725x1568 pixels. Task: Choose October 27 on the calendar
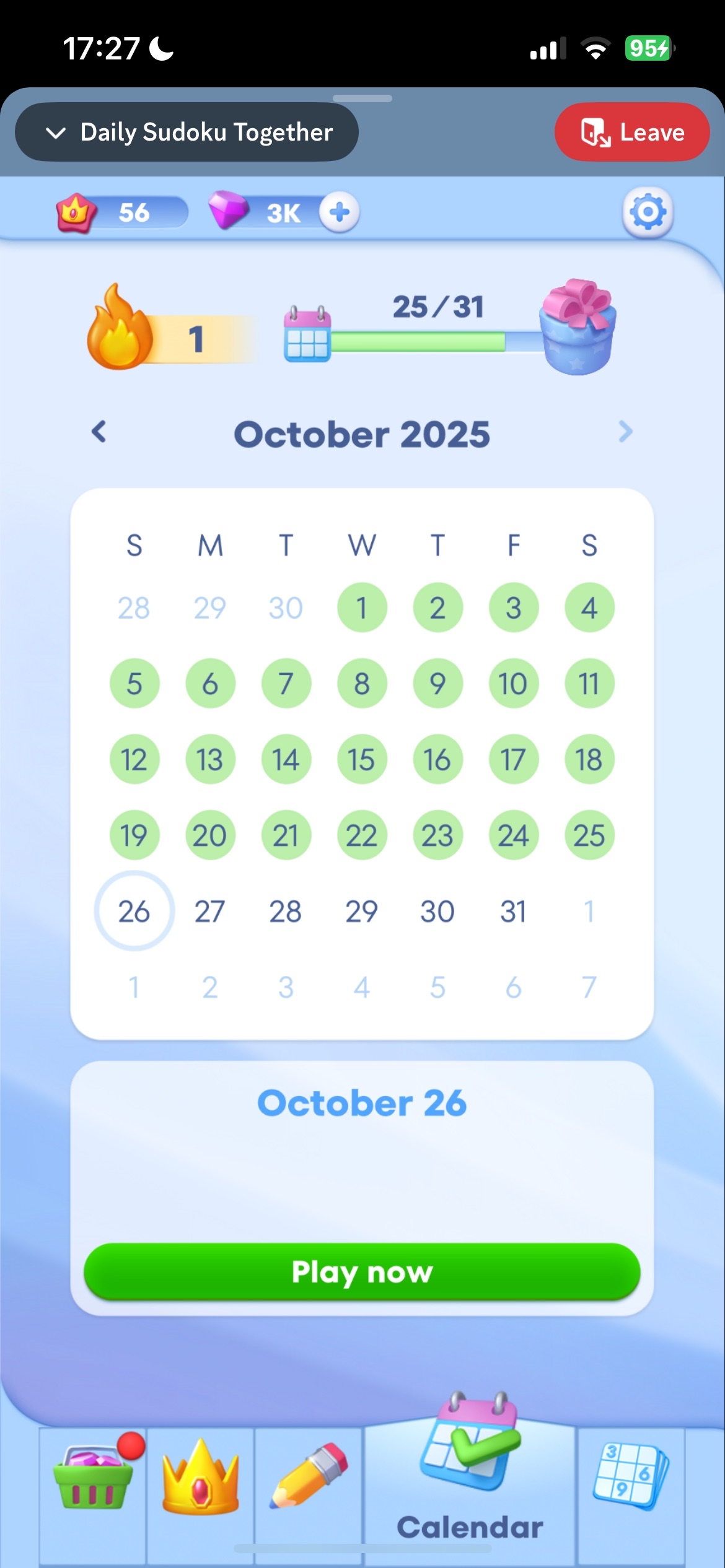tap(210, 911)
